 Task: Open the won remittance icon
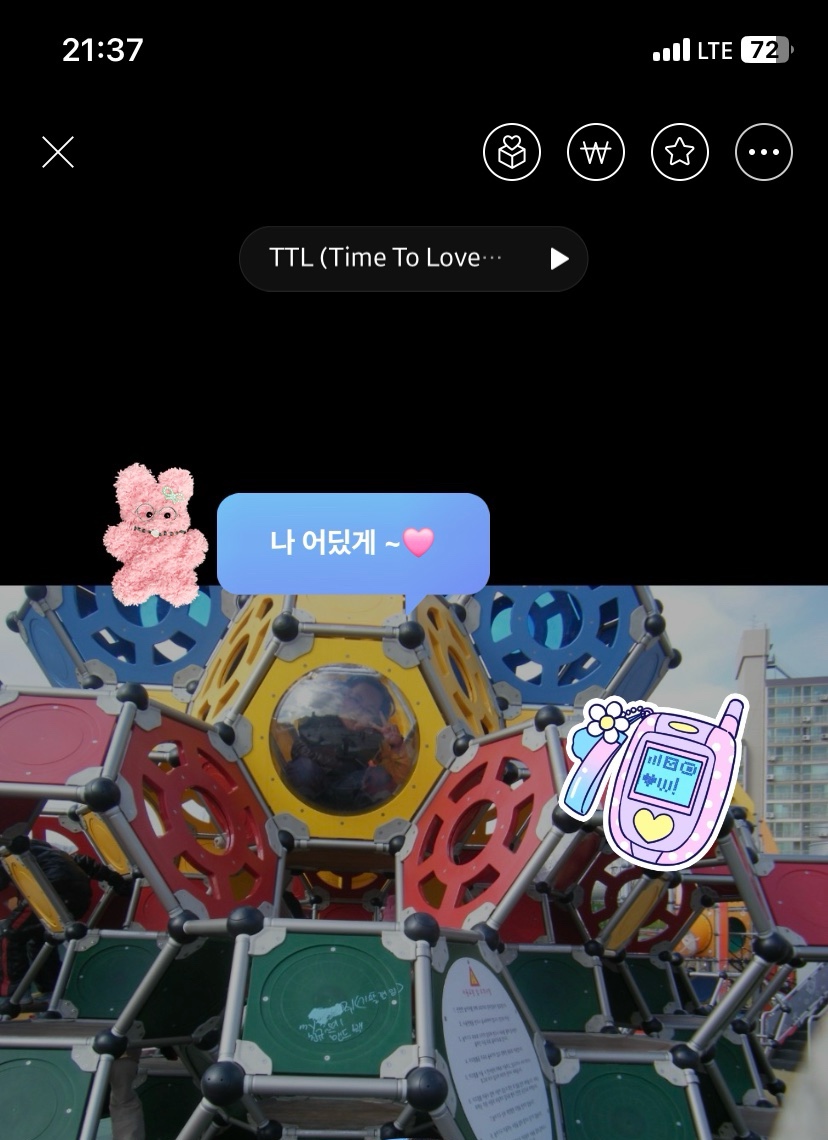tap(596, 153)
